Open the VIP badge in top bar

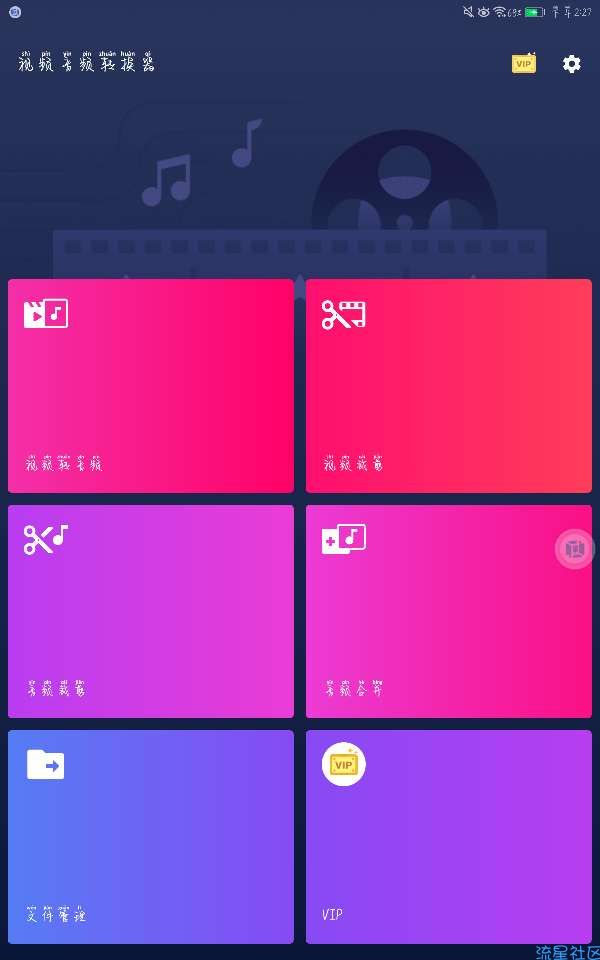pyautogui.click(x=523, y=63)
